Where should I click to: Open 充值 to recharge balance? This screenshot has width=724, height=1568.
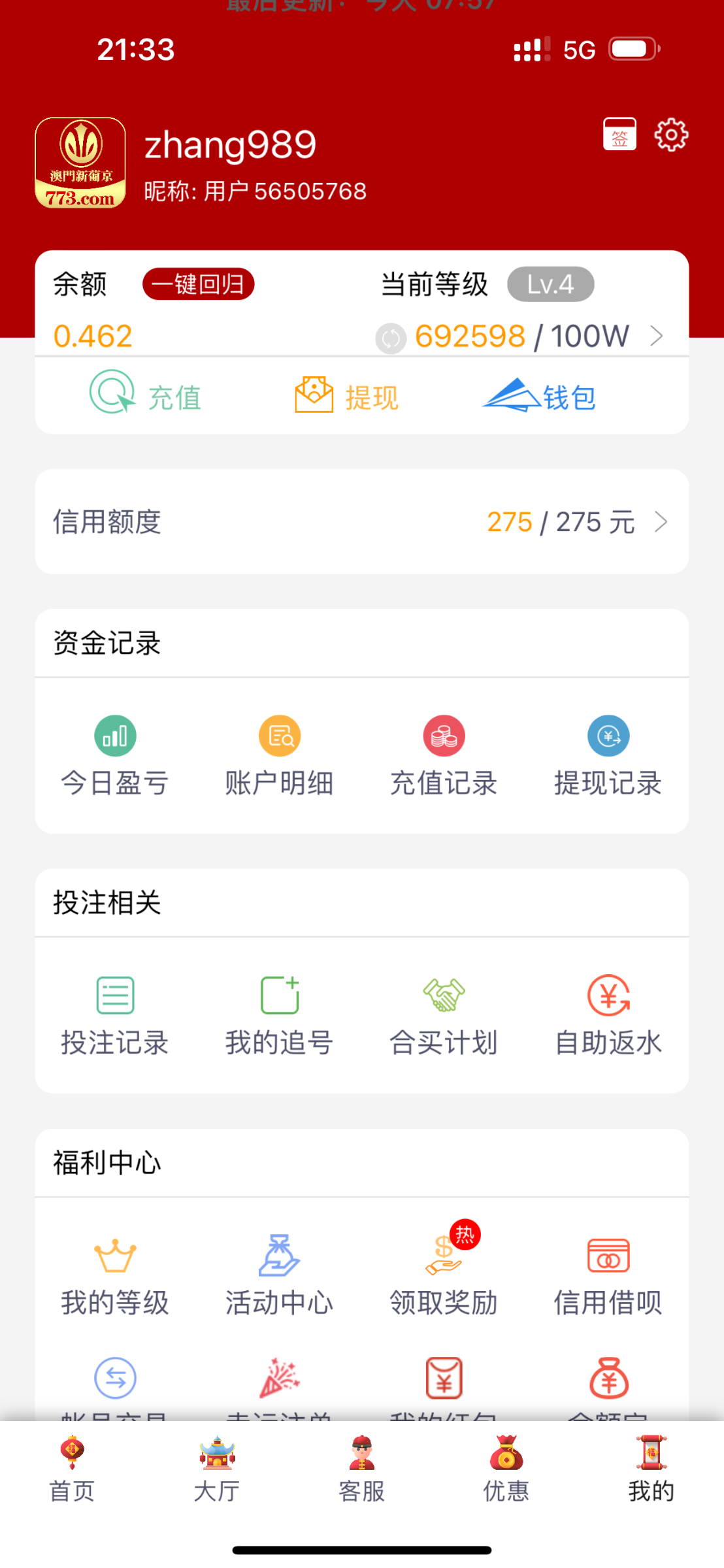[x=145, y=395]
